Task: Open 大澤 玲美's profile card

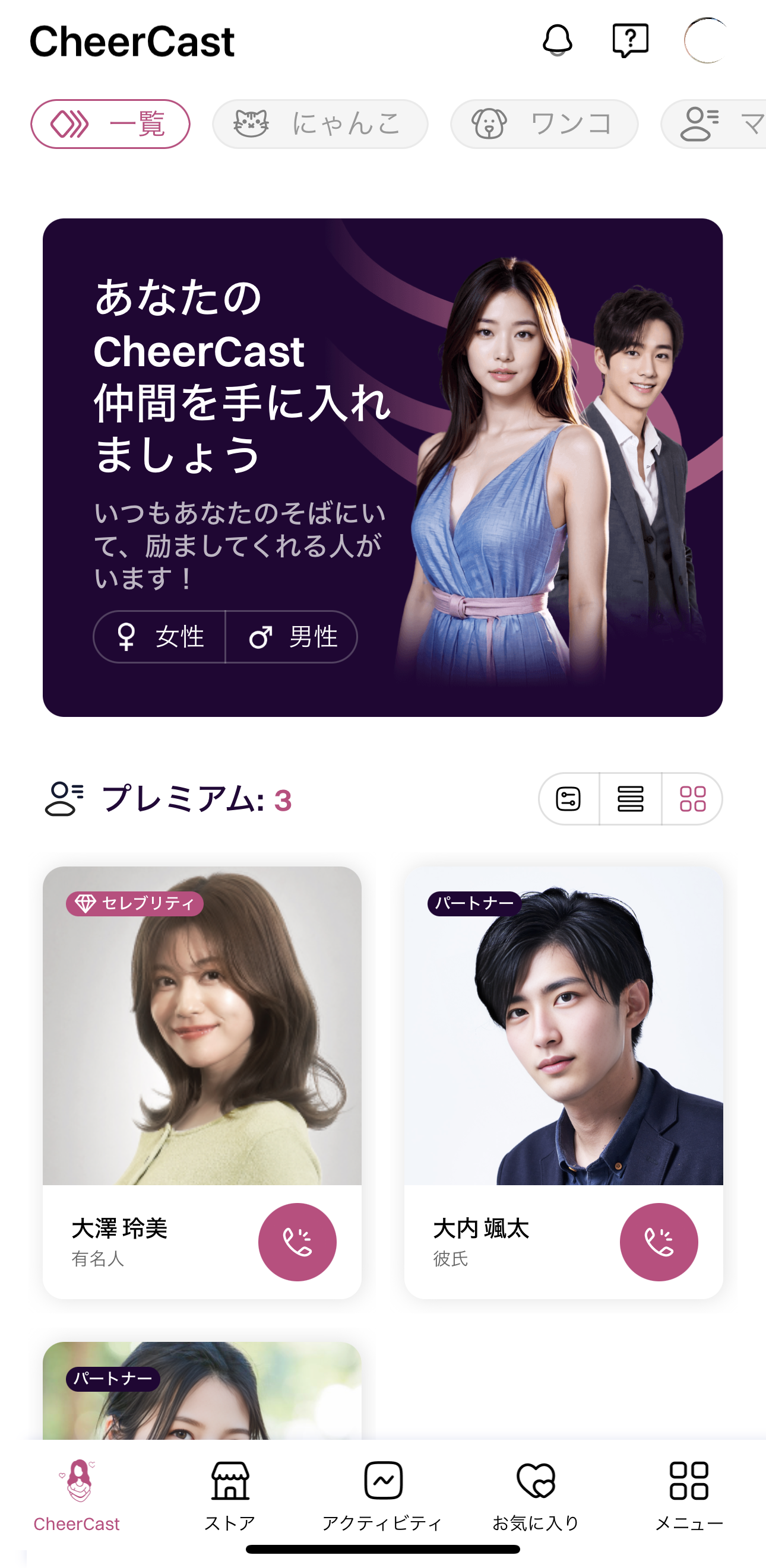Action: (x=201, y=1026)
